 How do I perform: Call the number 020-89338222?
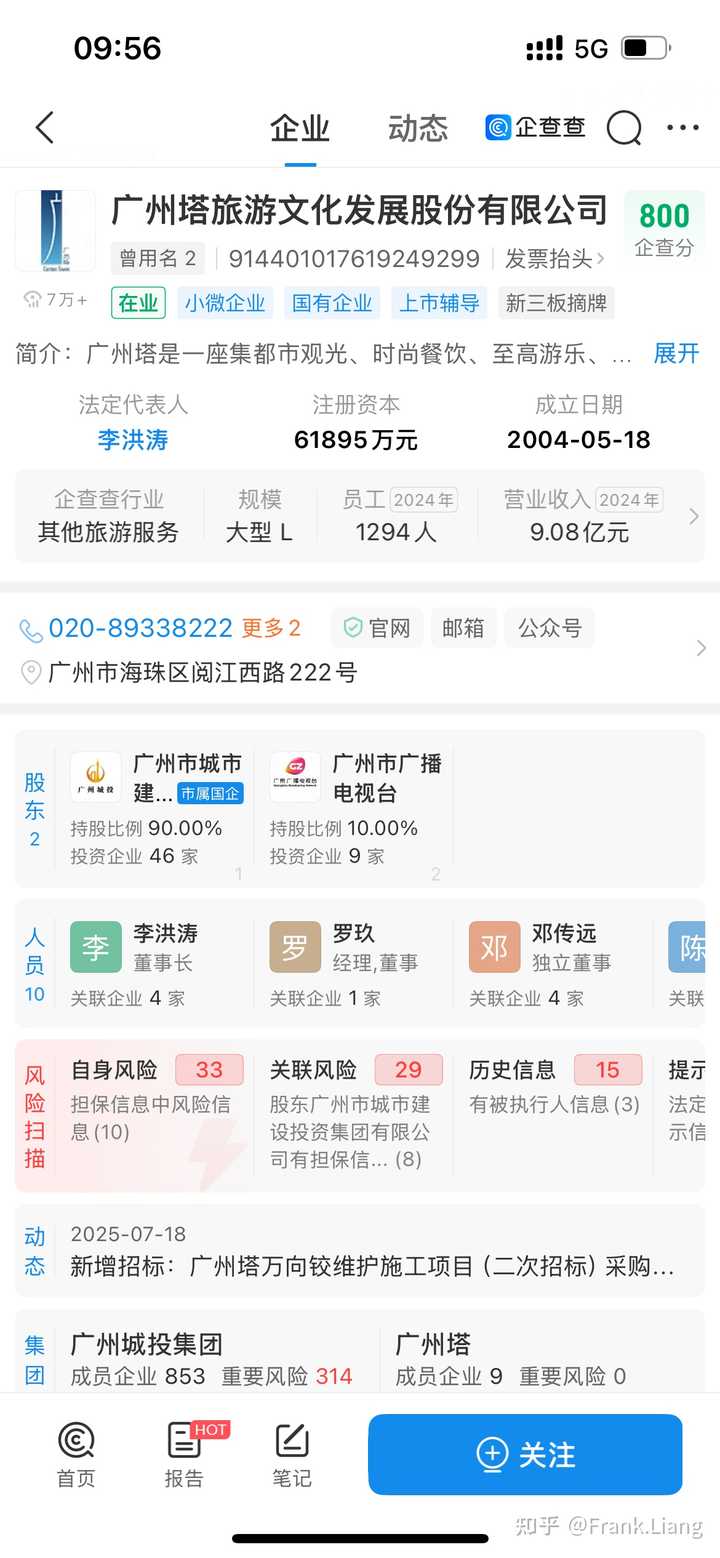coord(140,628)
